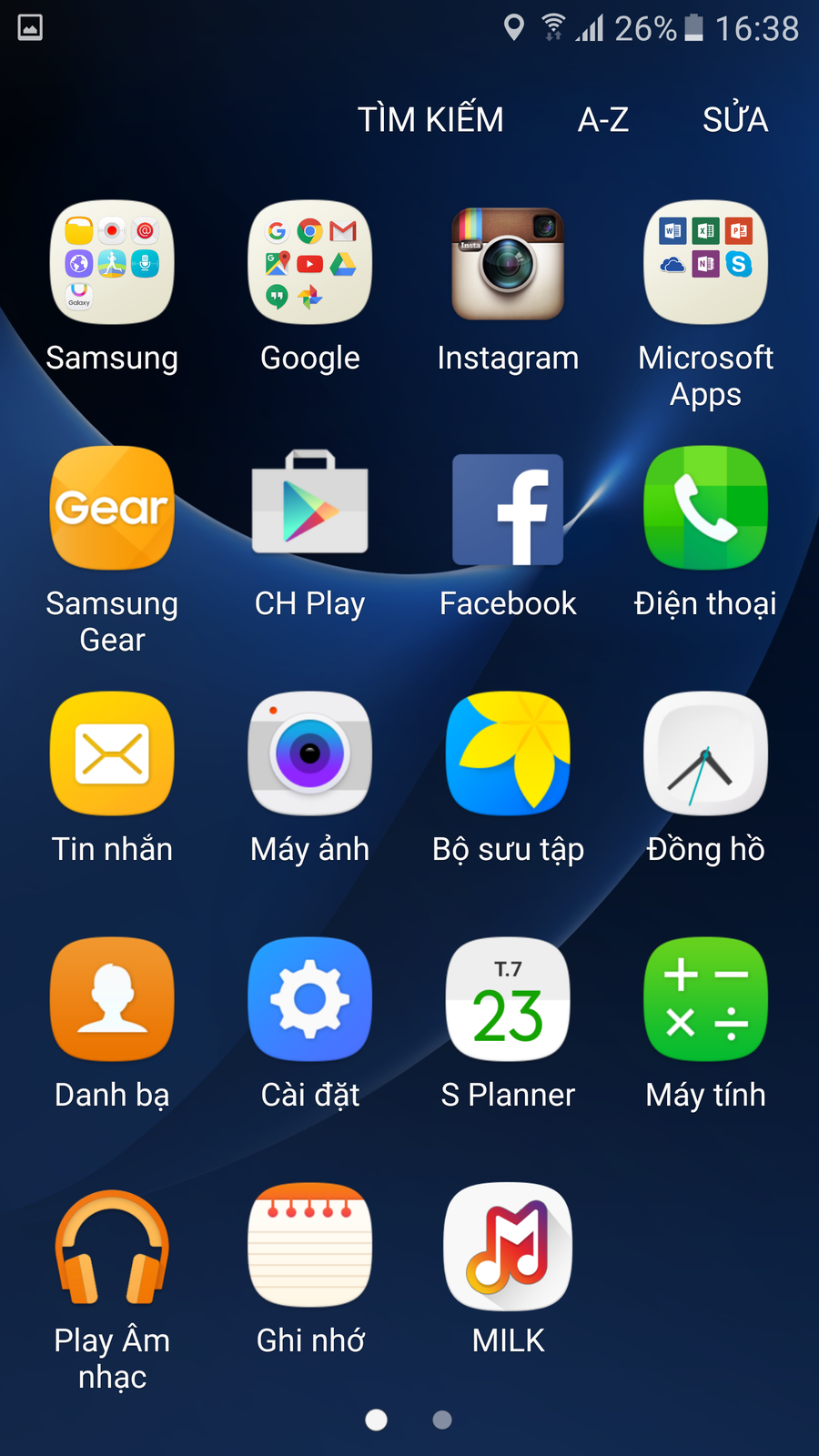
Task: Tap TÌM KIẾM to search apps
Action: [430, 119]
